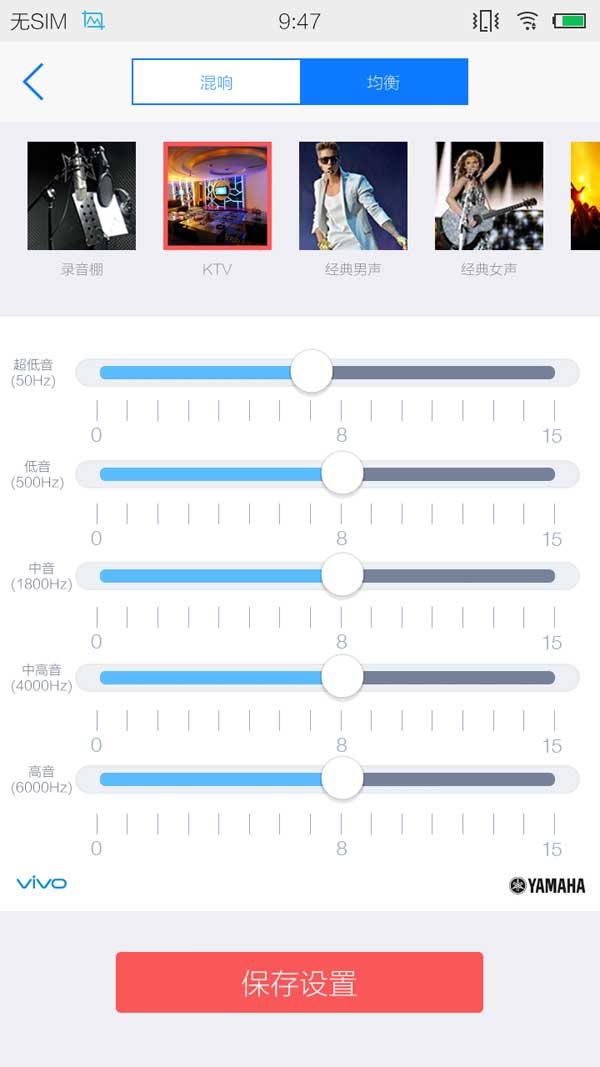Save settings with 保存设置 button

[x=299, y=982]
